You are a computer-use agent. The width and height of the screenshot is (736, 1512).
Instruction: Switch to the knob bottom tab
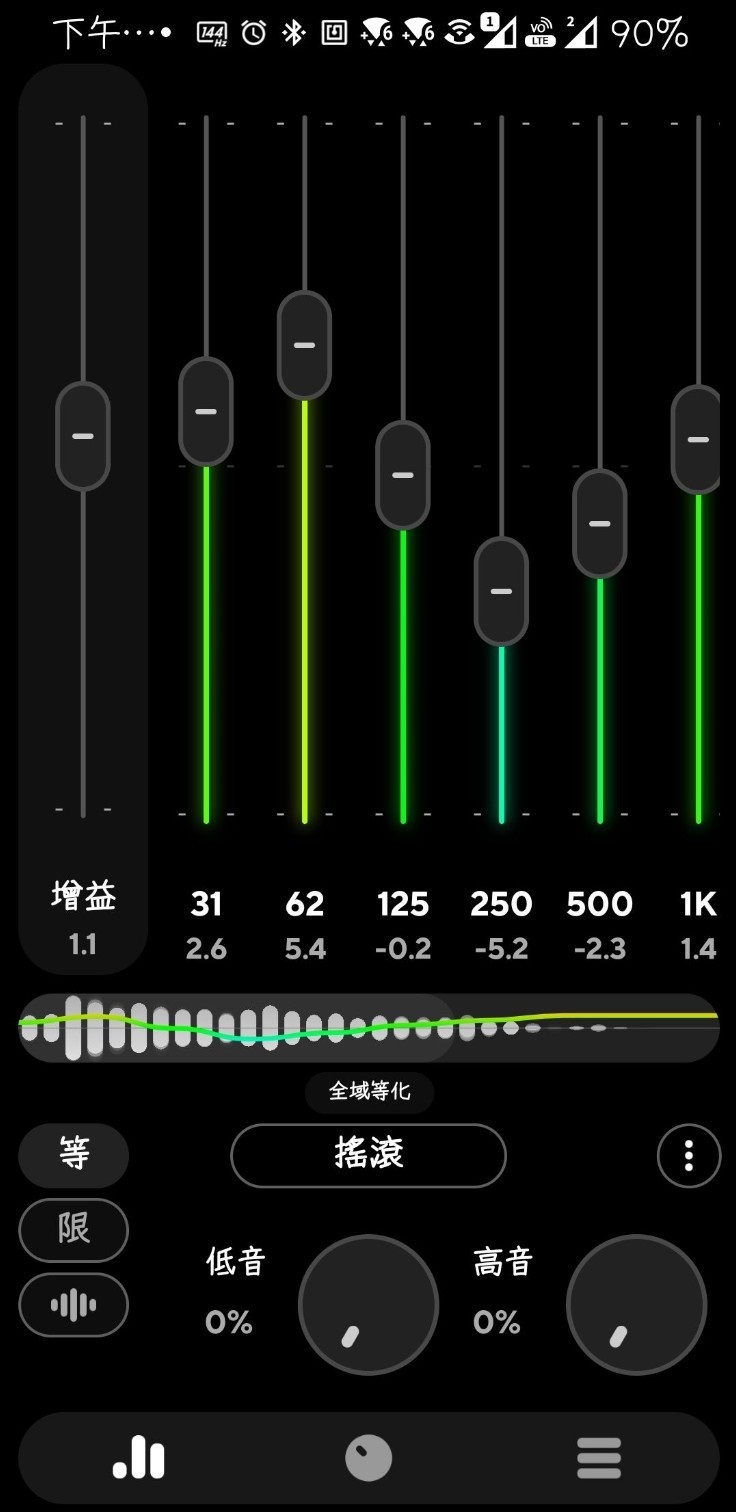click(x=368, y=1459)
